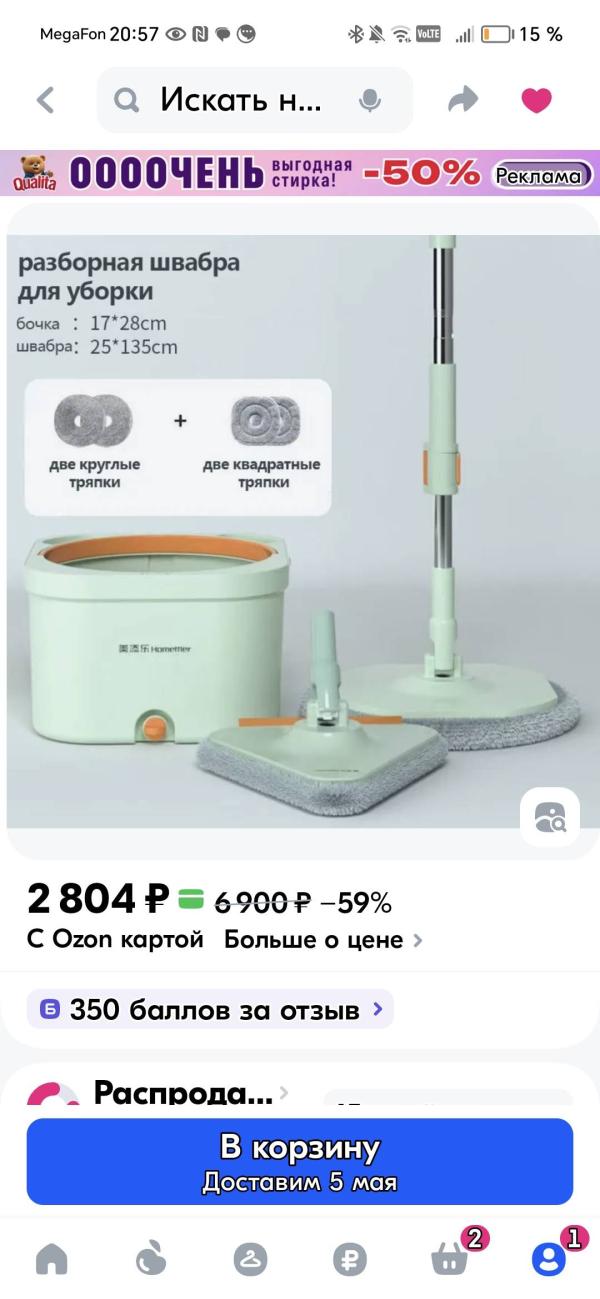Go to the home tab
600x1299 pixels.
[x=51, y=1260]
